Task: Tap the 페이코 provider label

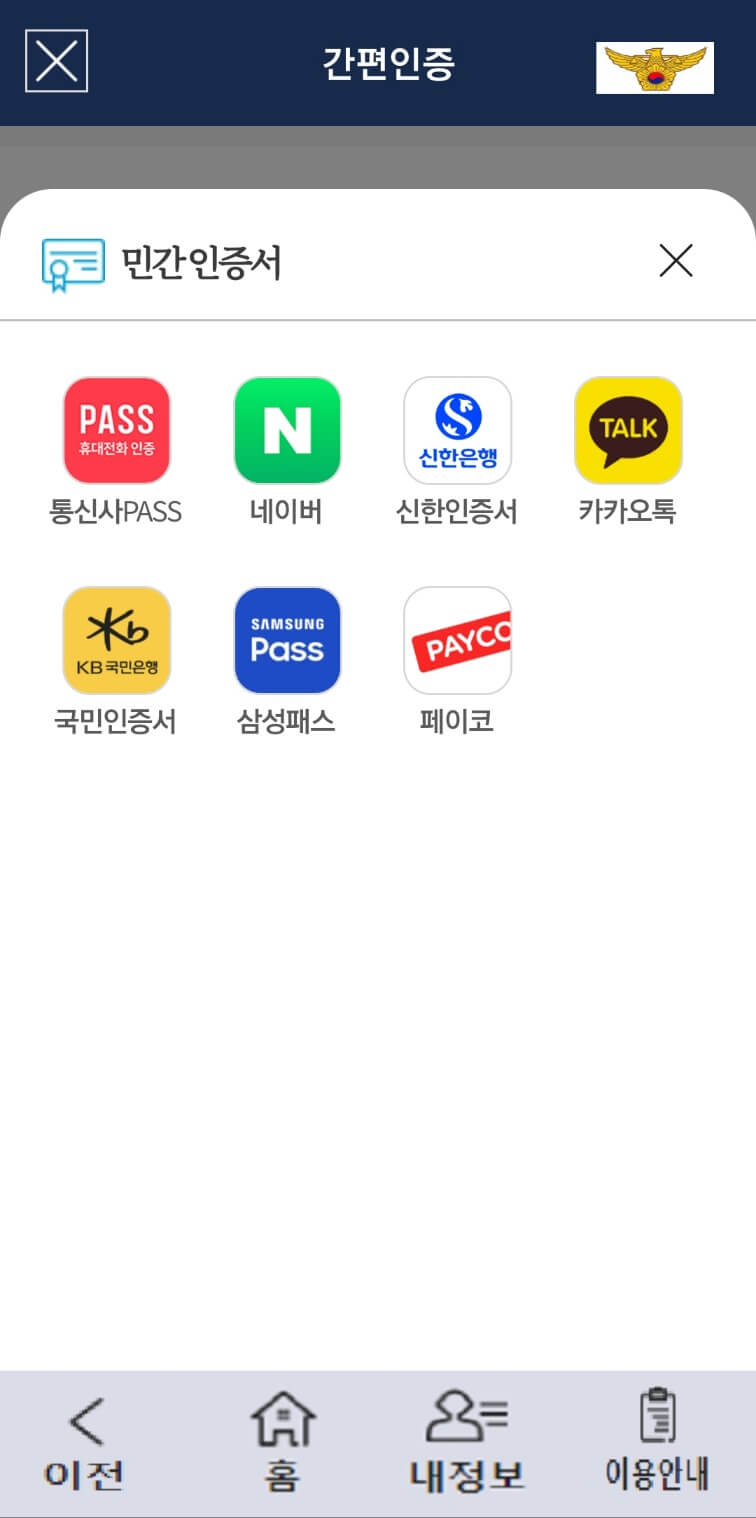Action: pos(457,722)
